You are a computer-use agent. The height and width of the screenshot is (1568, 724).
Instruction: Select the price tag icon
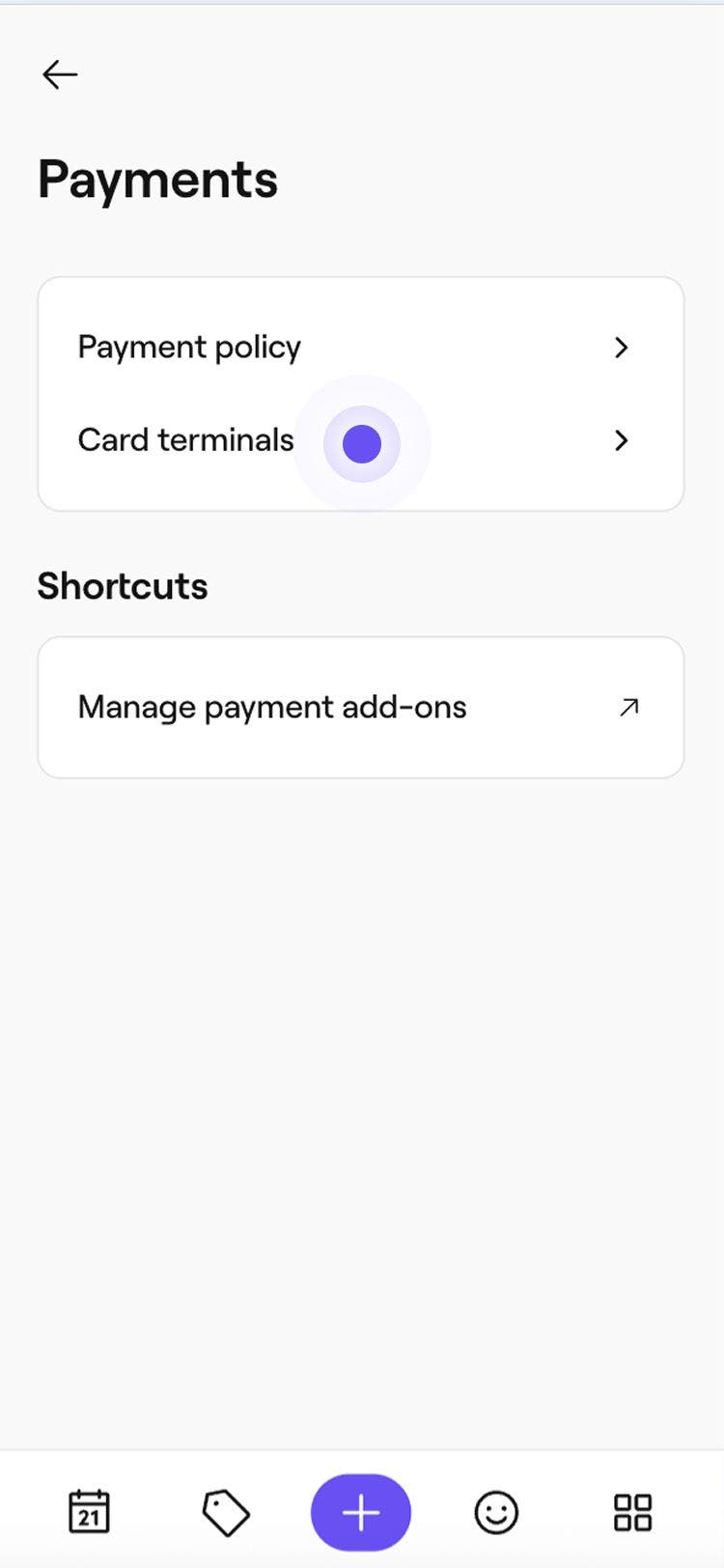pyautogui.click(x=226, y=1512)
